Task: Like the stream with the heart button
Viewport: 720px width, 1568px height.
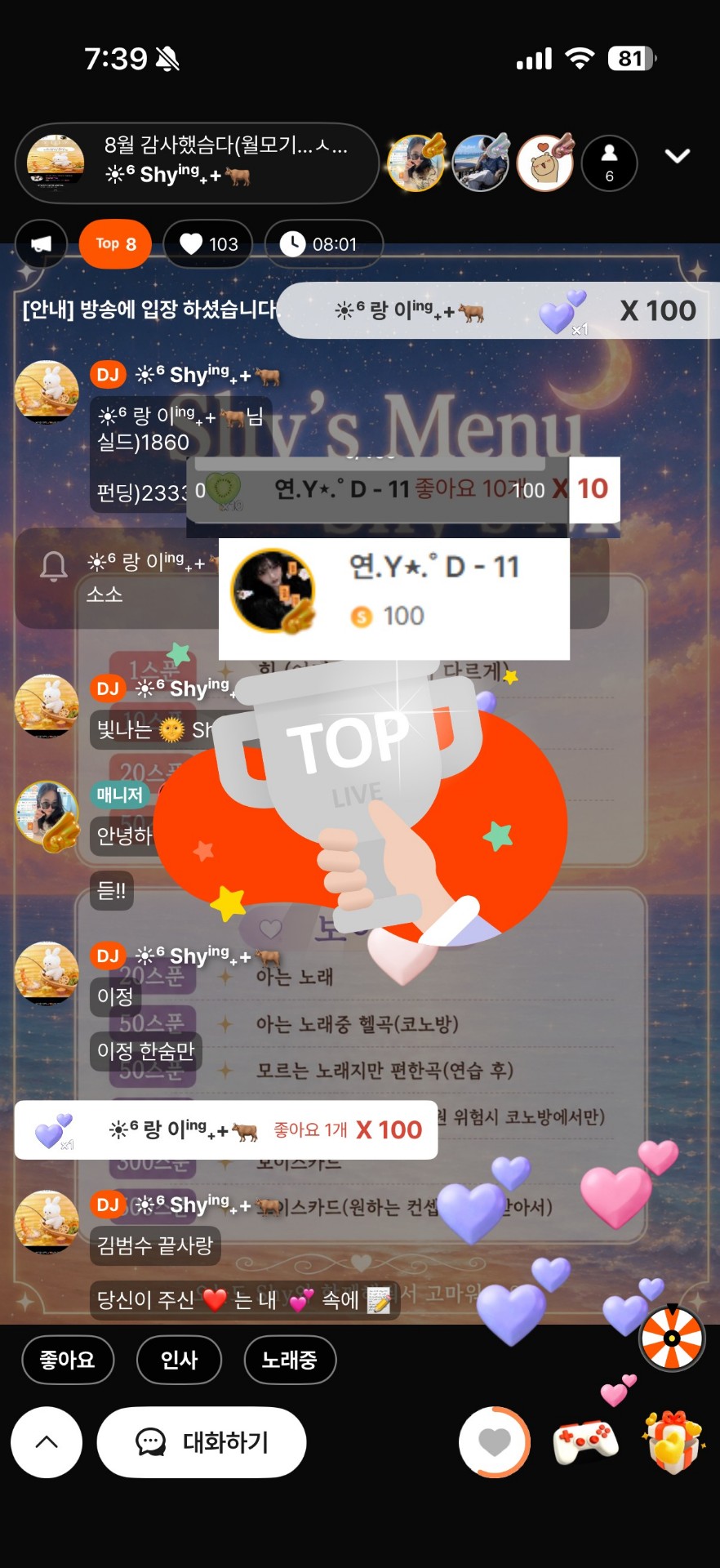Action: (x=495, y=1442)
